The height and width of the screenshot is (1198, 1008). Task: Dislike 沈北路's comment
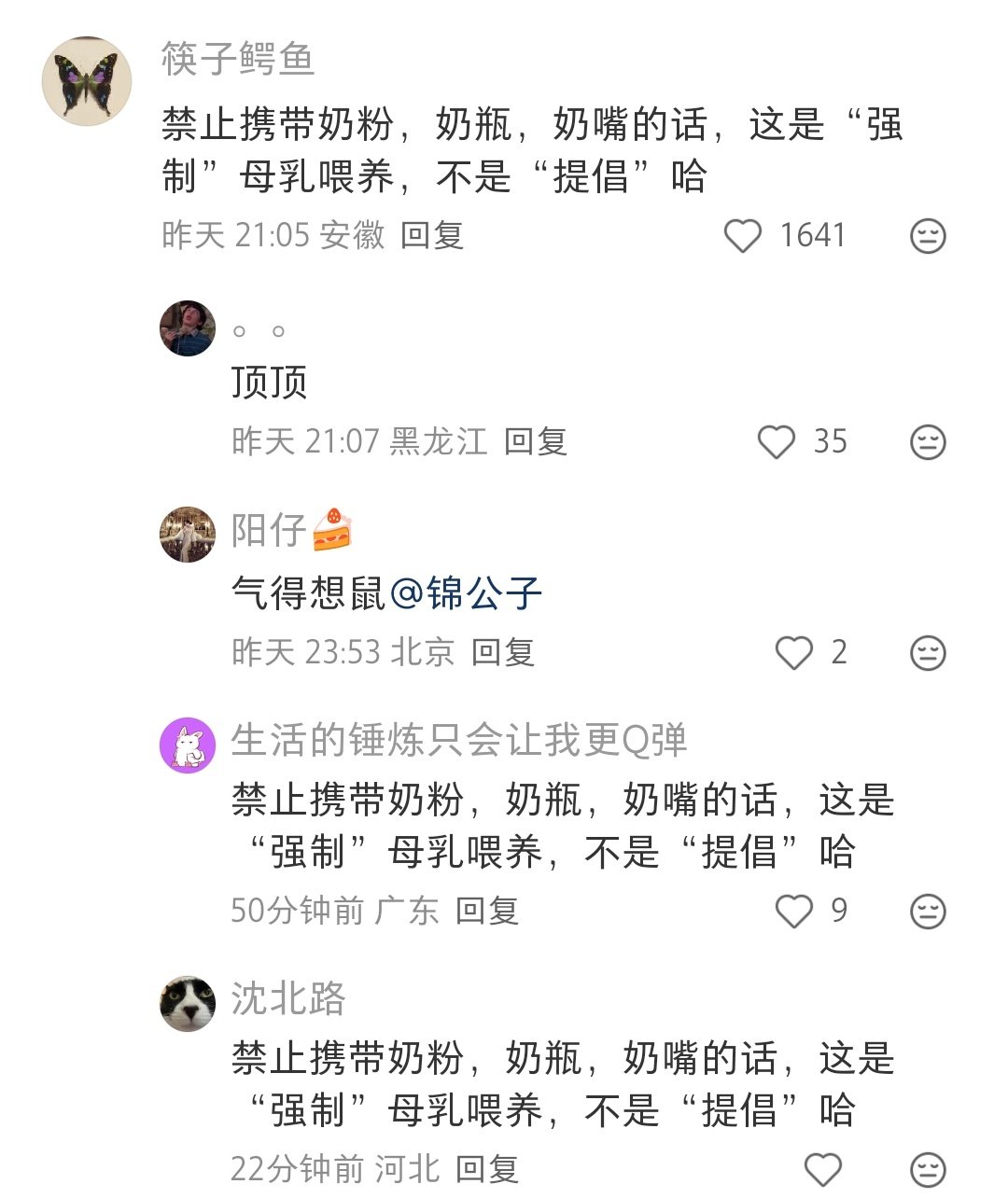[928, 1169]
